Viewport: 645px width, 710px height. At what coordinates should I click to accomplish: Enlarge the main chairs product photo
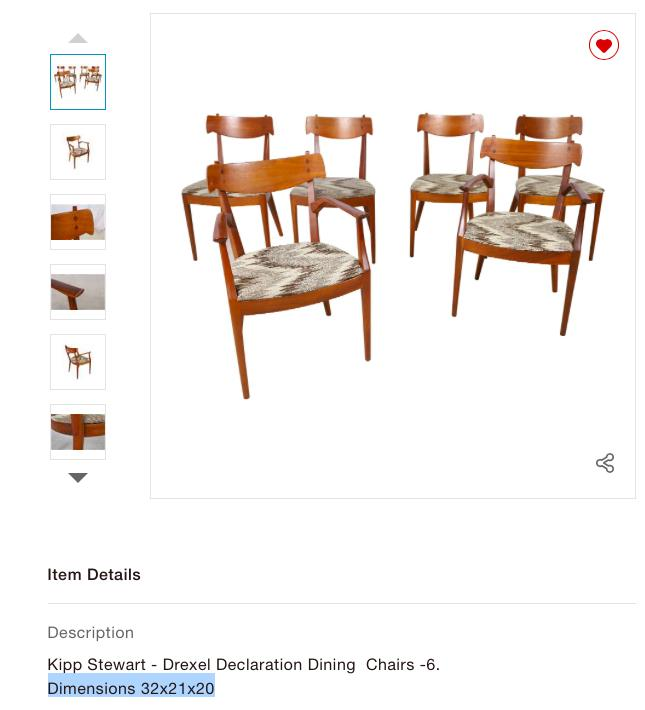click(x=392, y=256)
